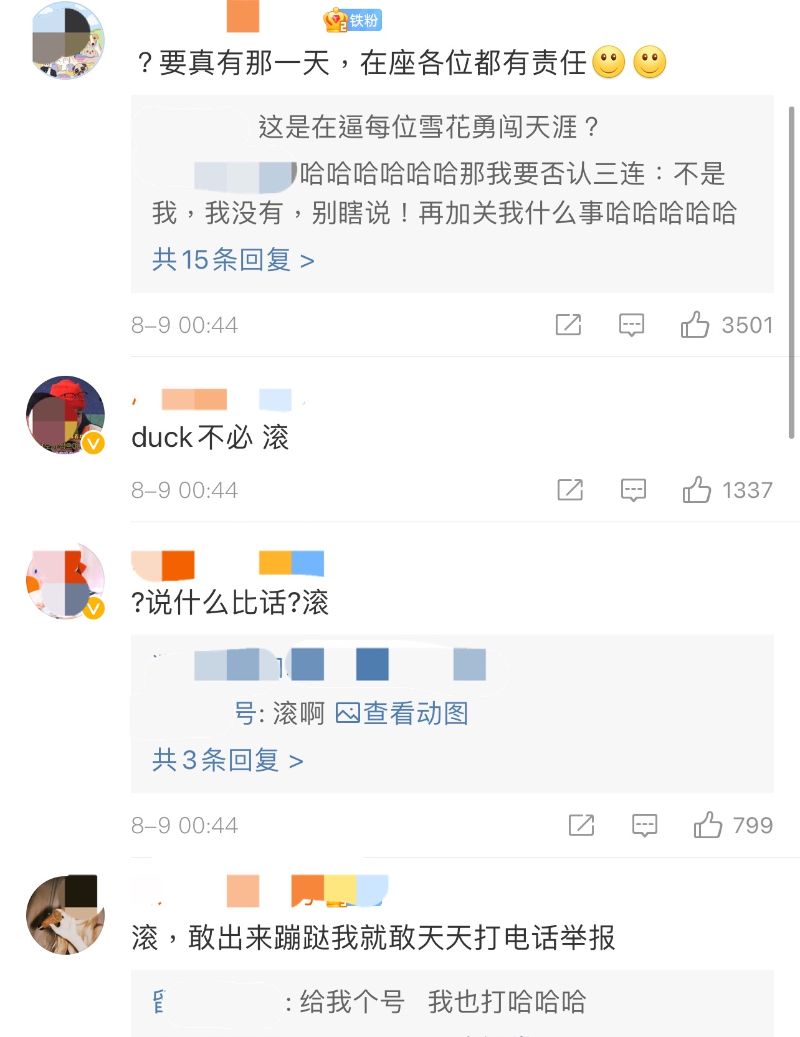Reply to the comment '要真有那一天，在座各位都有责任'
This screenshot has height=1037, width=800.
click(x=631, y=325)
